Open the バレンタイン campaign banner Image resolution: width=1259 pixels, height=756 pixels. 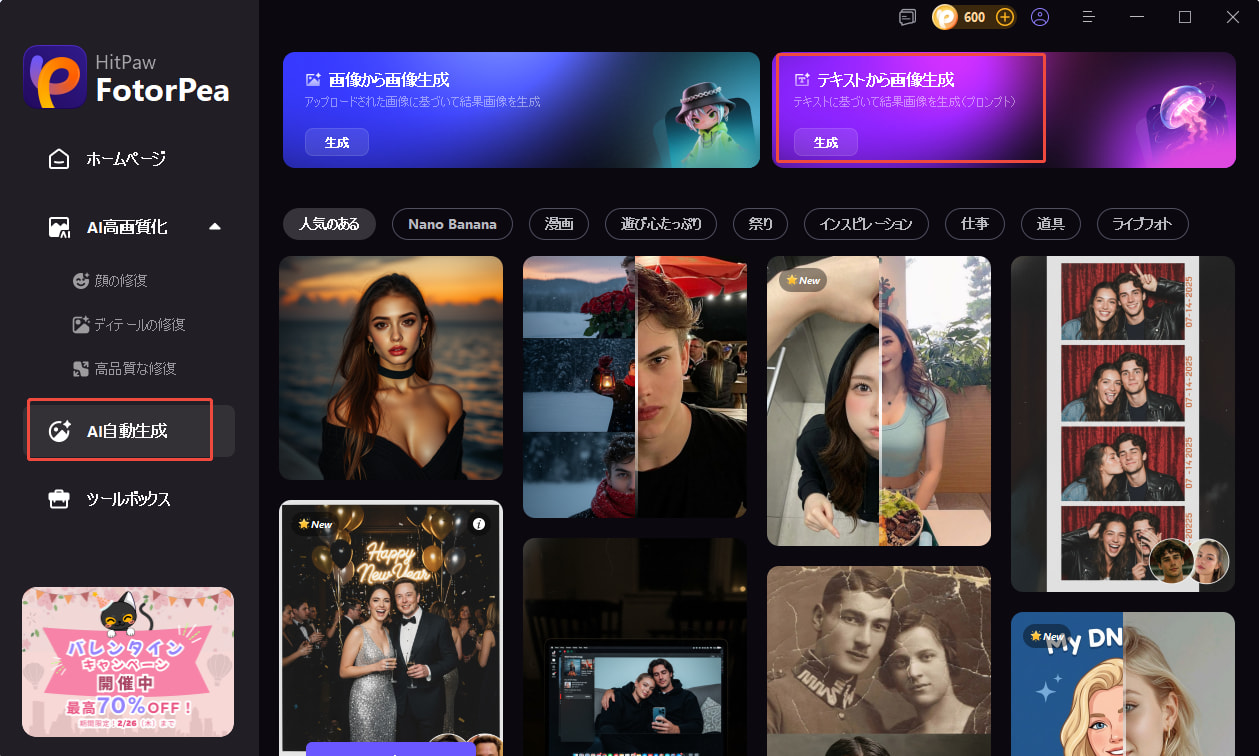coord(128,662)
